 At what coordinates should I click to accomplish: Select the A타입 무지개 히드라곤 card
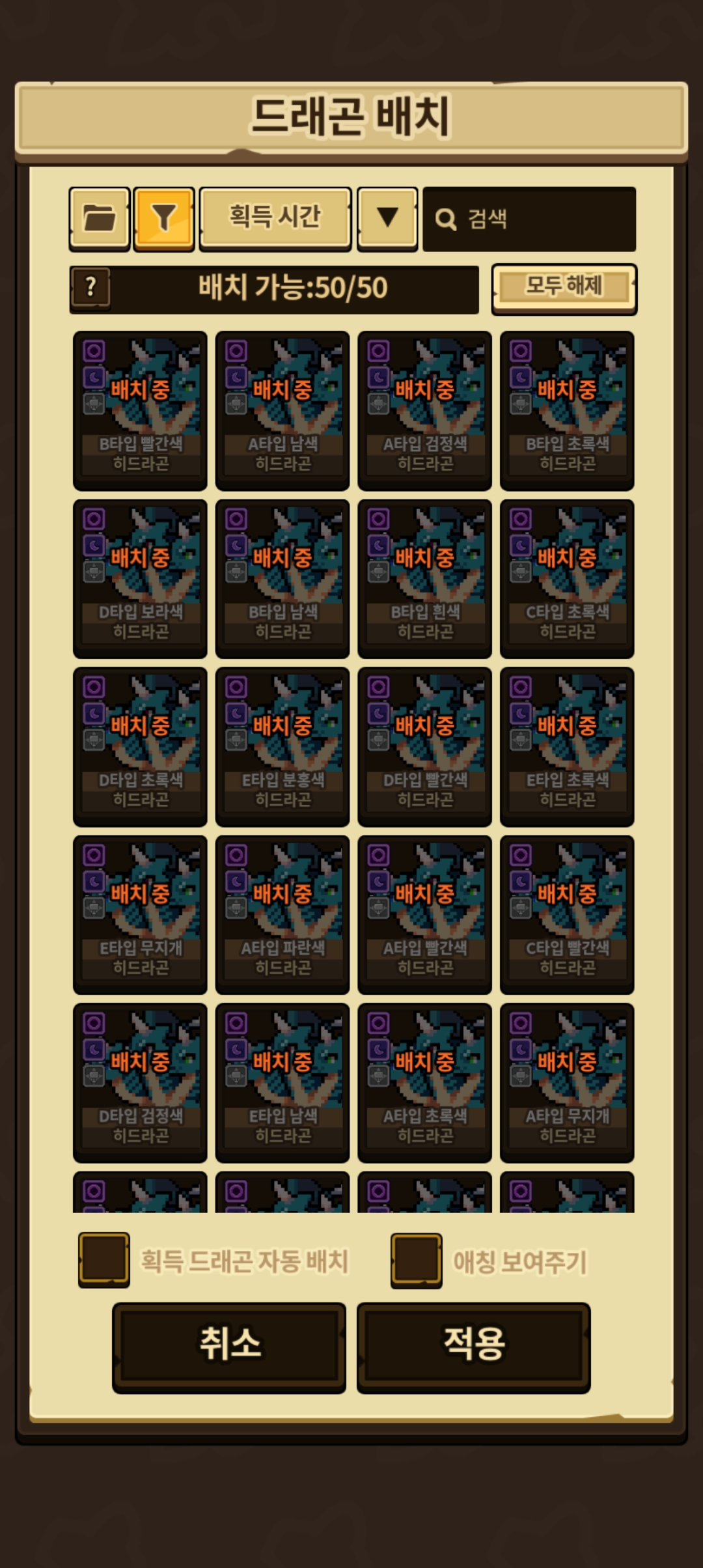567,1083
